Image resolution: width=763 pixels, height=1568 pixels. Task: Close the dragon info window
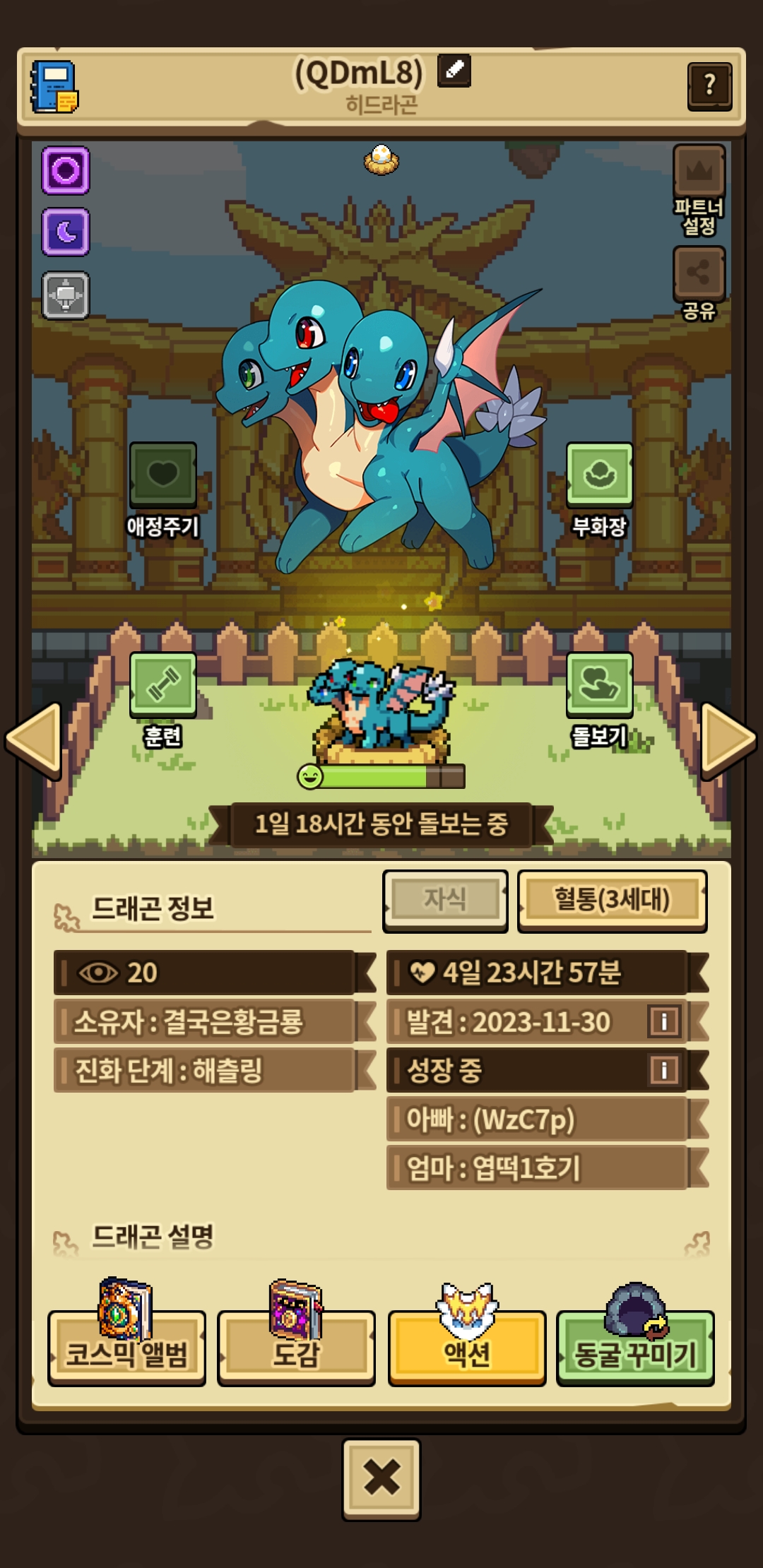coord(381,1478)
